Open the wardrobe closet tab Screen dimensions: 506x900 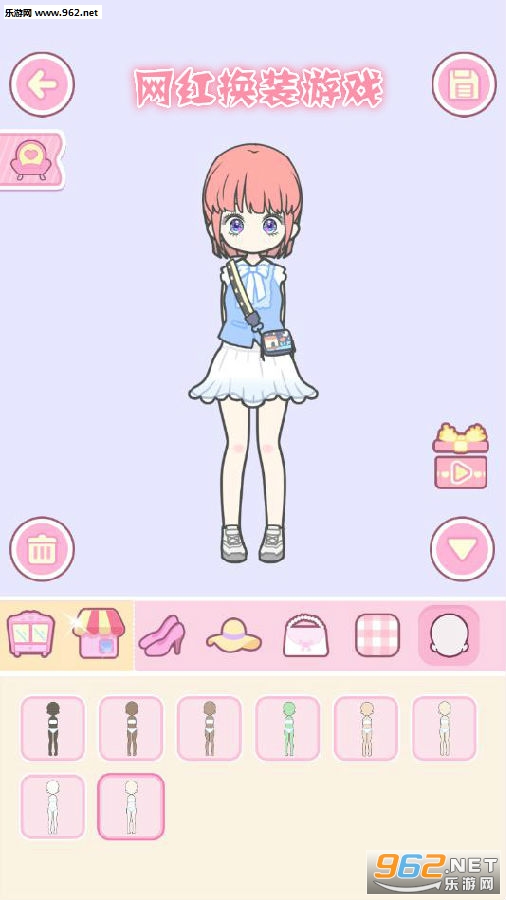pyautogui.click(x=31, y=634)
